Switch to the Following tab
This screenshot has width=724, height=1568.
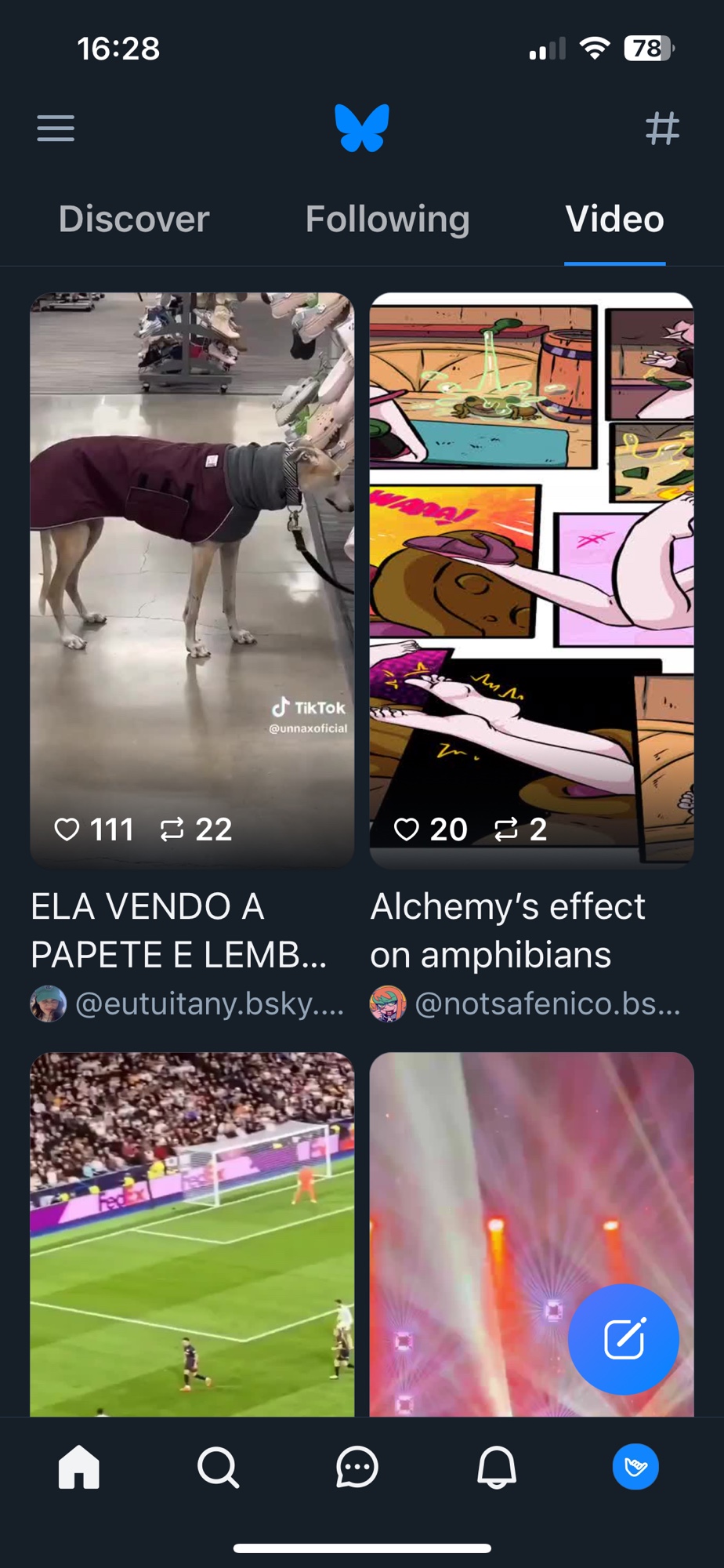coord(387,220)
